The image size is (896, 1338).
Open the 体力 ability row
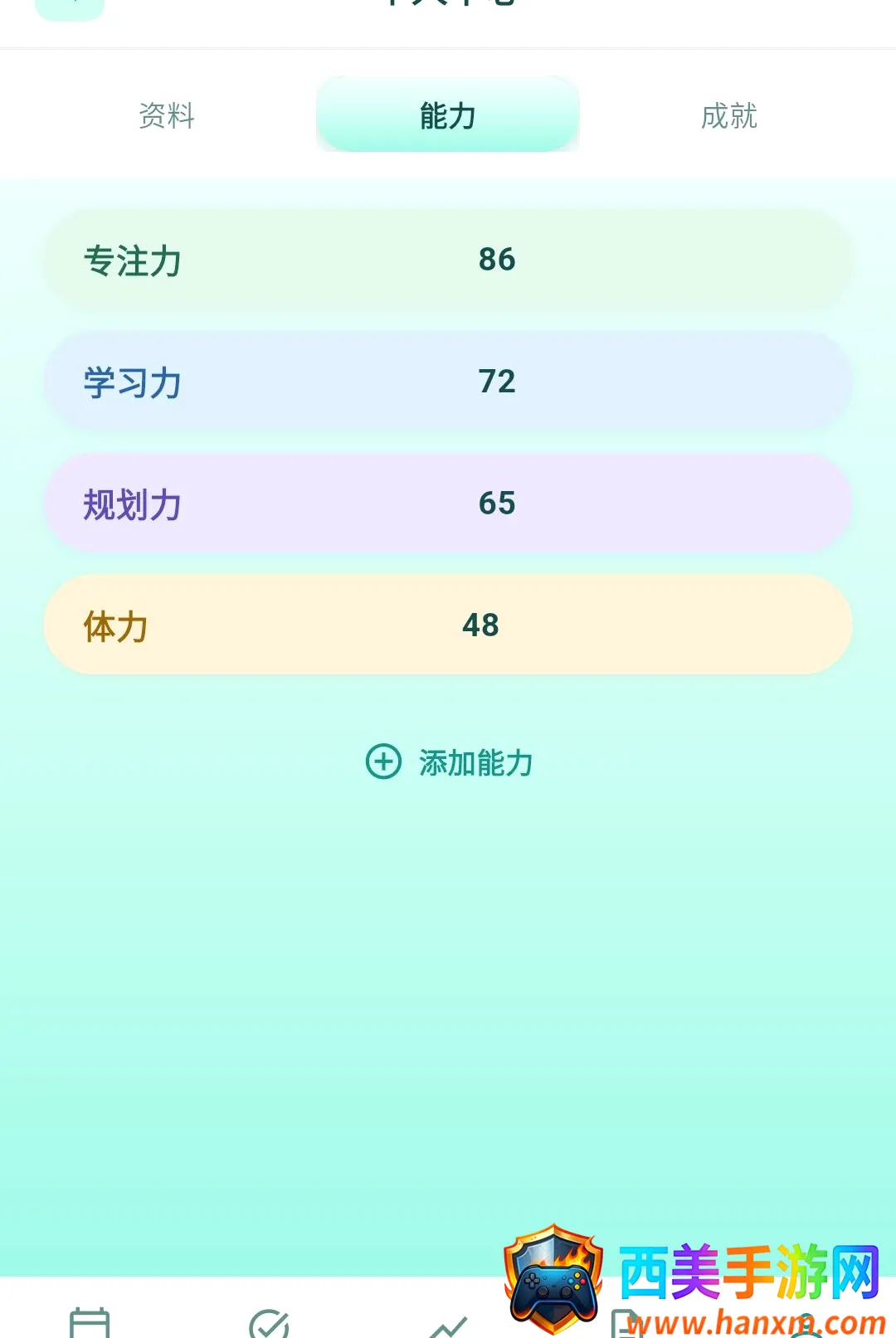point(448,625)
